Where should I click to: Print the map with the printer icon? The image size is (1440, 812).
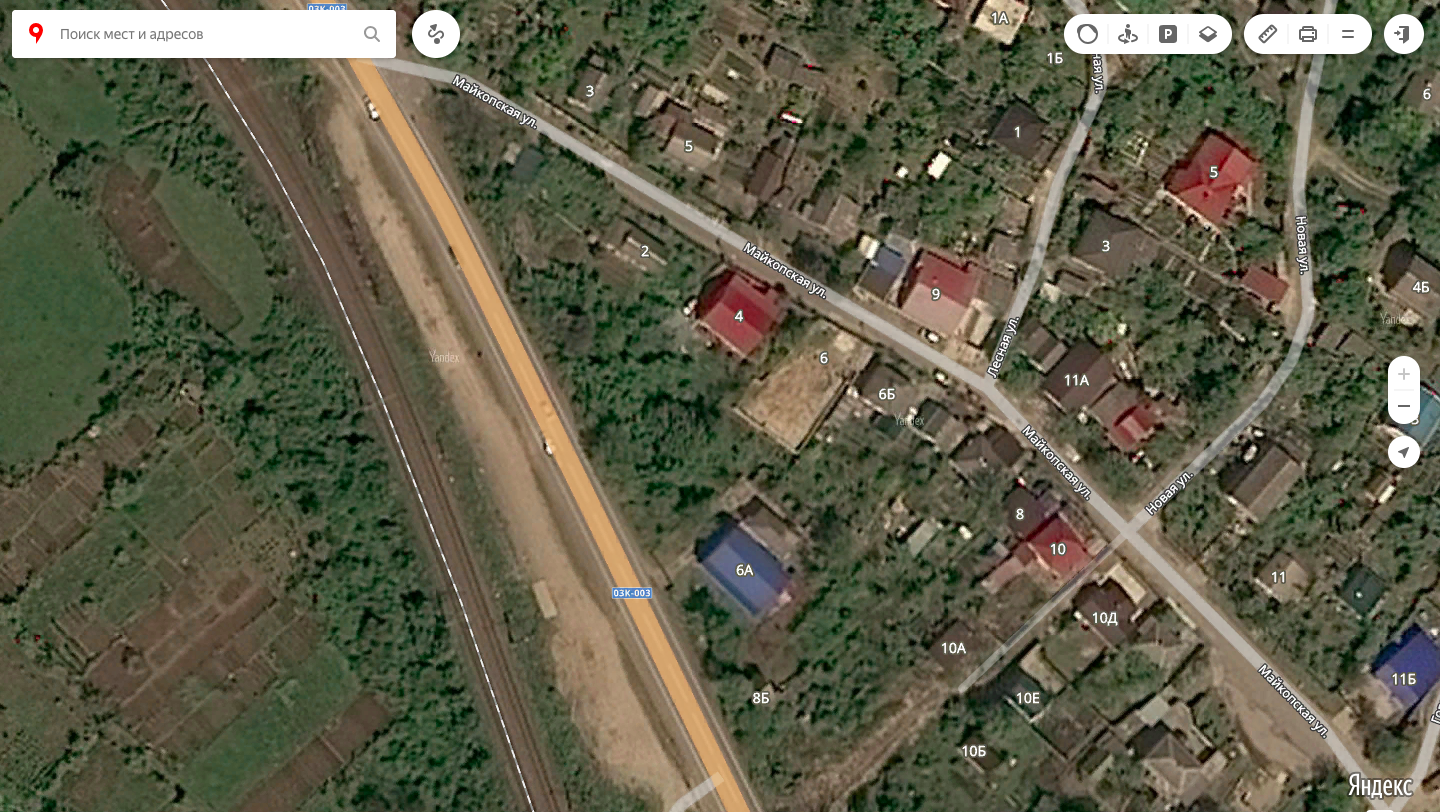click(x=1307, y=34)
